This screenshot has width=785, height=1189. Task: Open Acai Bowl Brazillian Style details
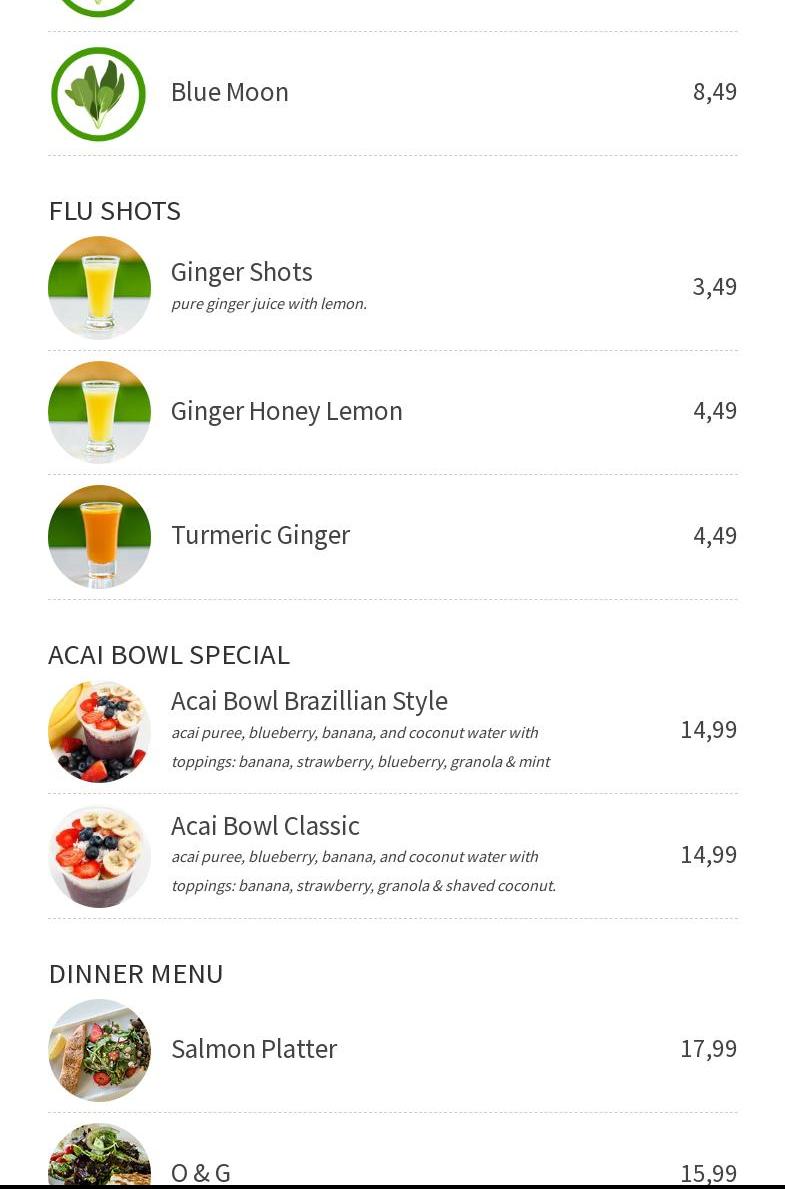coord(309,701)
